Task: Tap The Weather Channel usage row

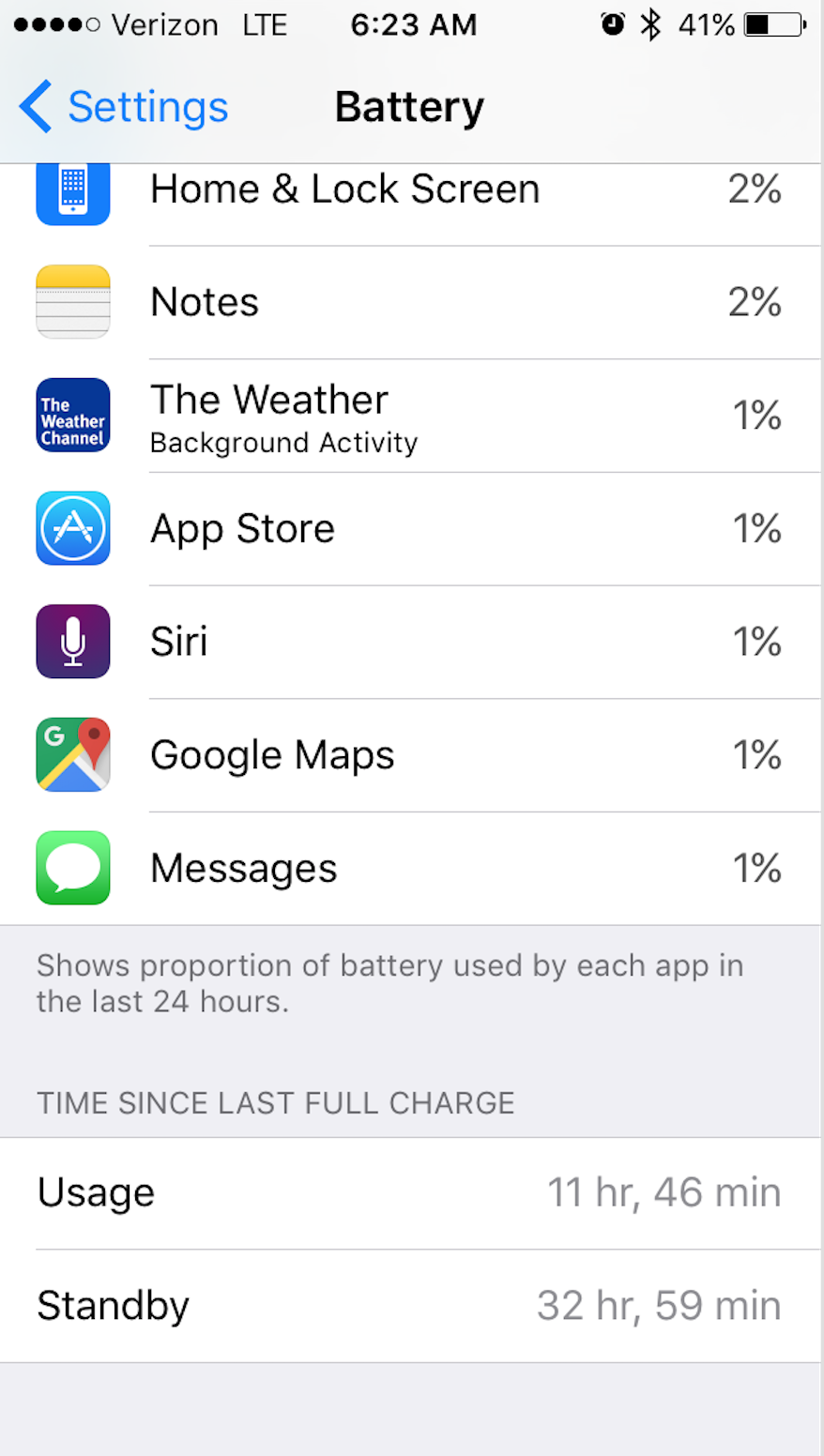Action: [x=412, y=416]
